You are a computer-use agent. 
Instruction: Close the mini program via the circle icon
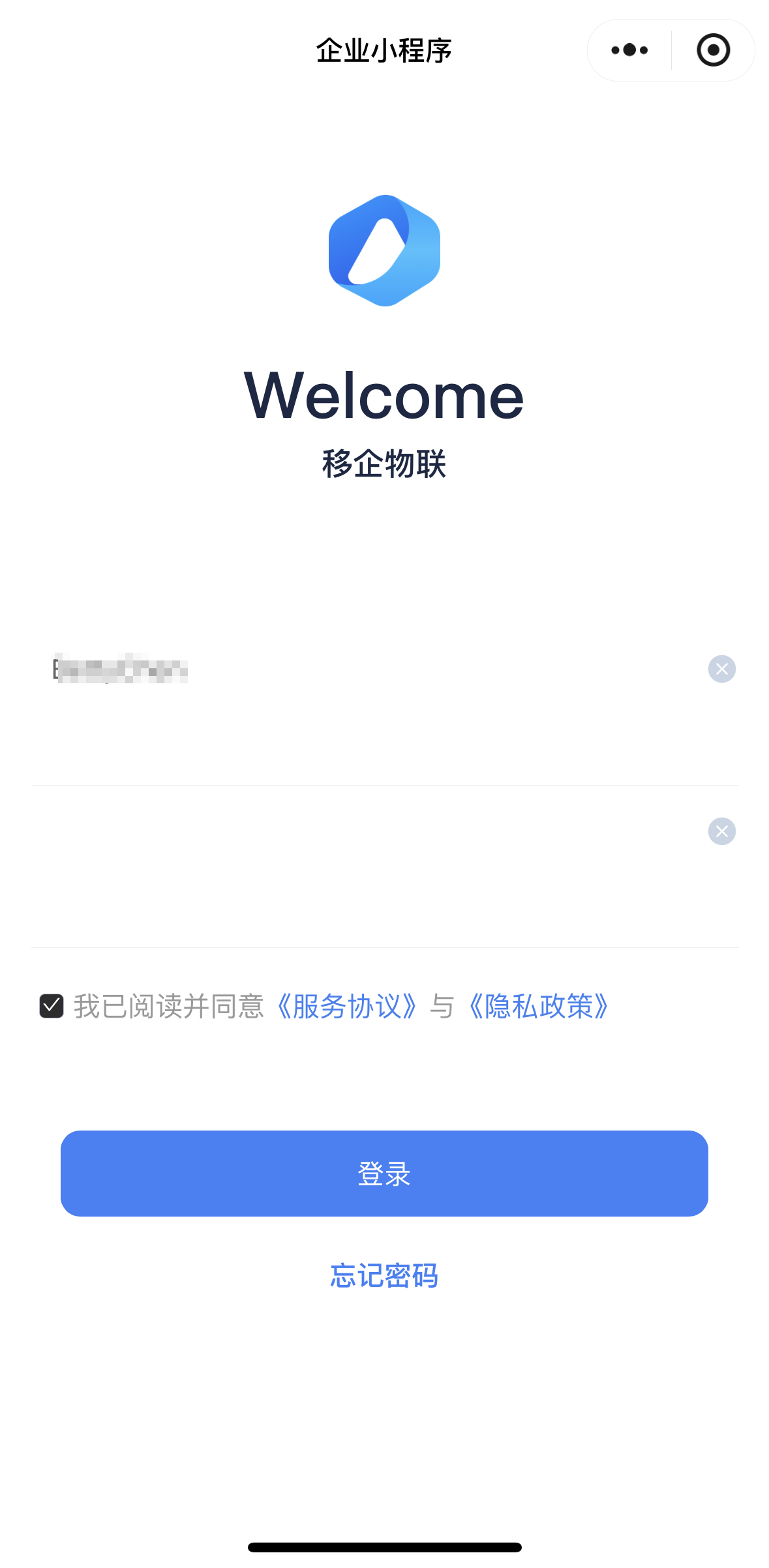pyautogui.click(x=713, y=50)
